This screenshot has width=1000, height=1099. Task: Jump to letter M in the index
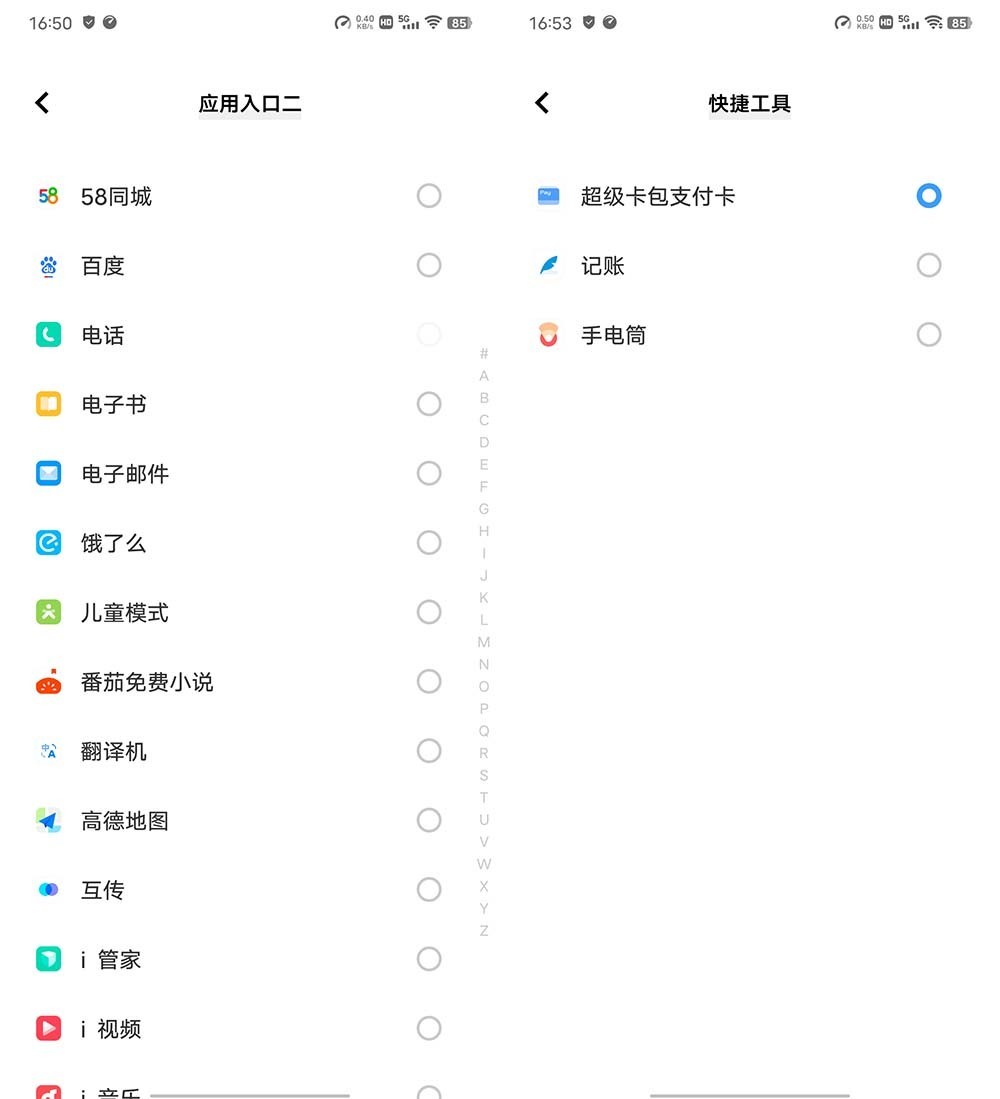[x=484, y=642]
